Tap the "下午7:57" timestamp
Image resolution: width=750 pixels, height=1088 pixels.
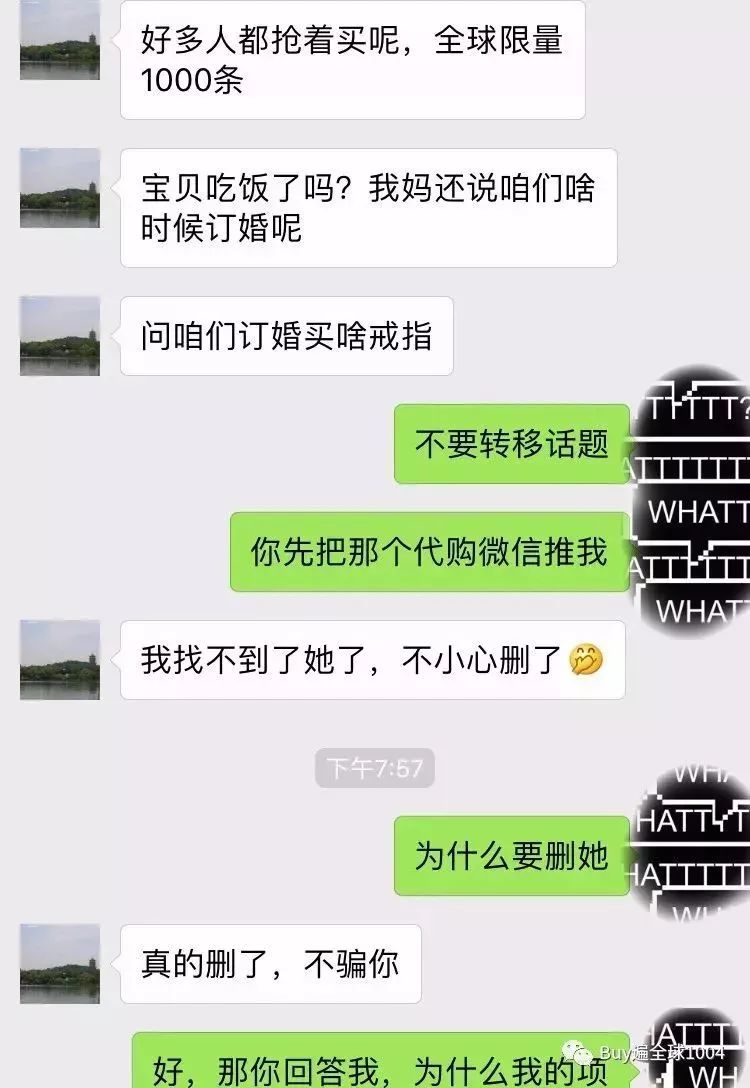(x=377, y=767)
